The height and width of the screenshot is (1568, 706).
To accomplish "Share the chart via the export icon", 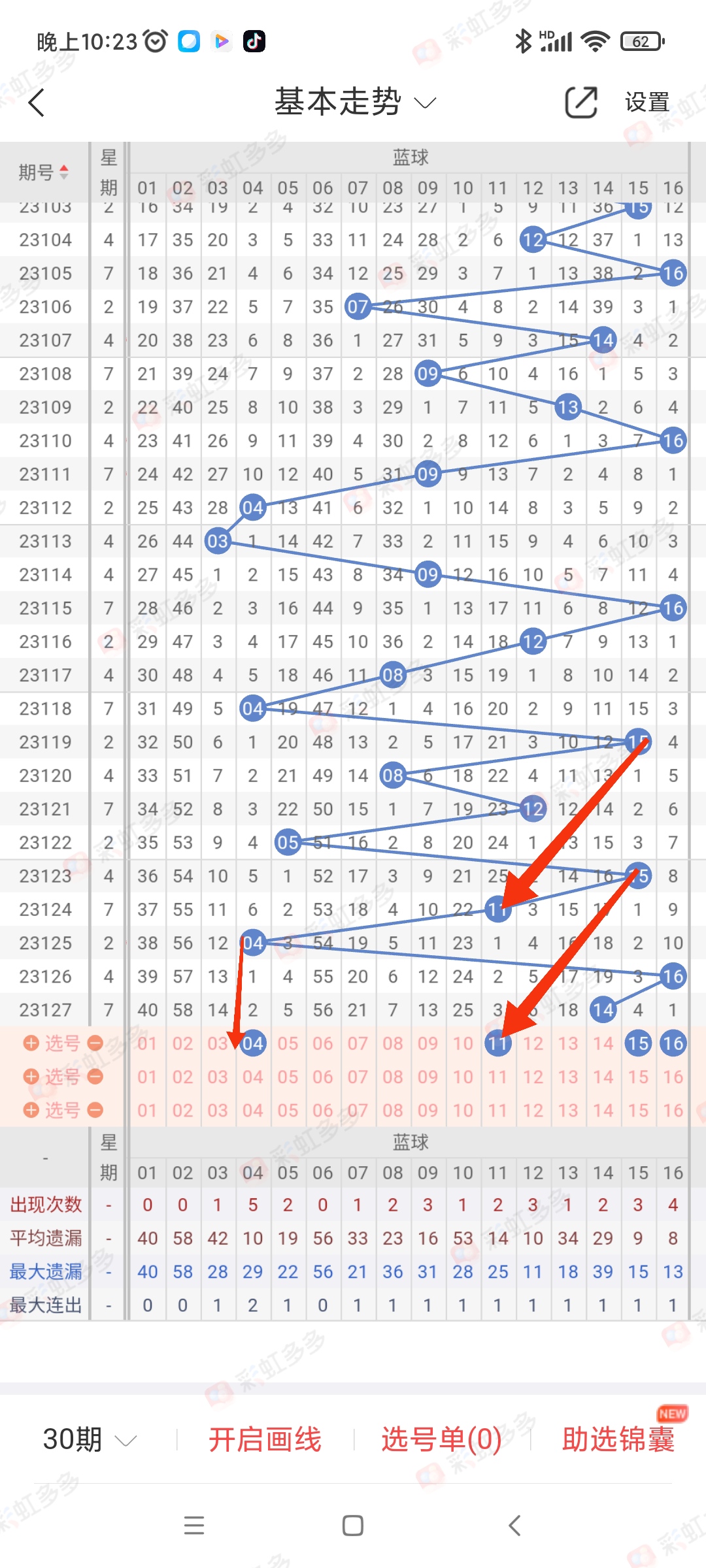I will click(x=580, y=102).
